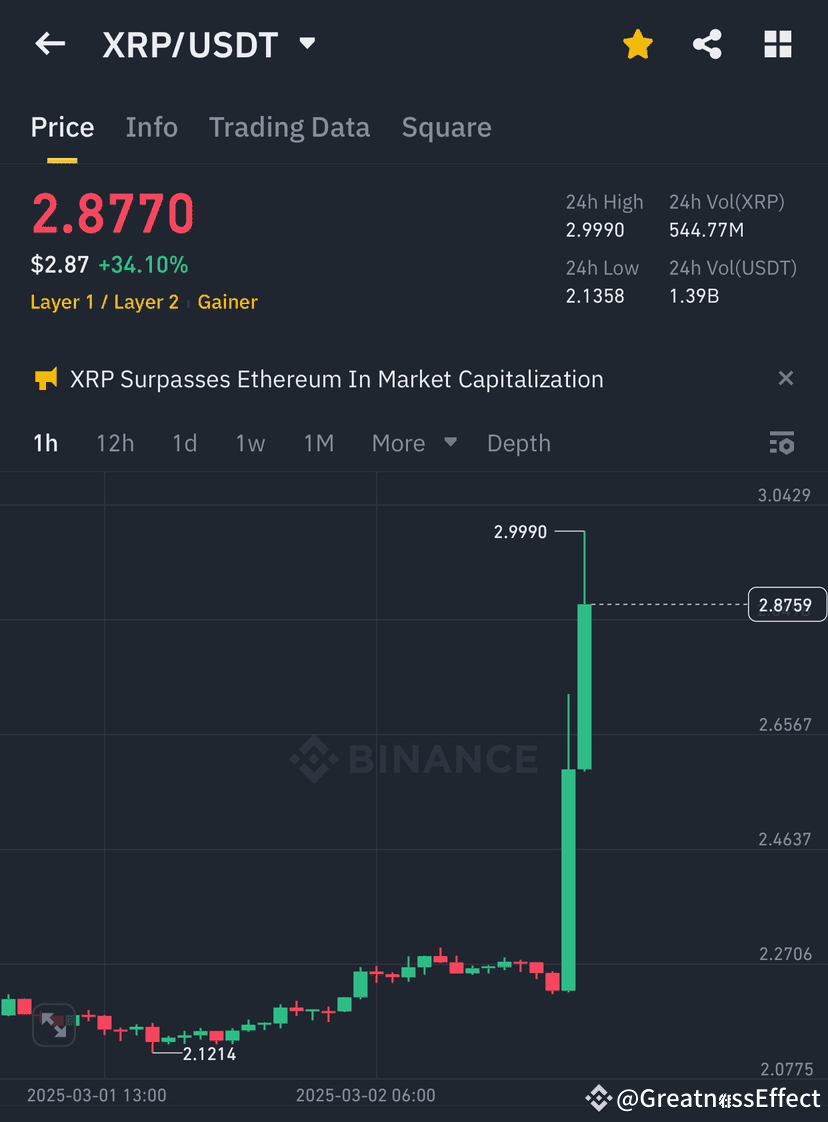
Task: Switch to the Trading Data tab
Action: pyautogui.click(x=289, y=127)
